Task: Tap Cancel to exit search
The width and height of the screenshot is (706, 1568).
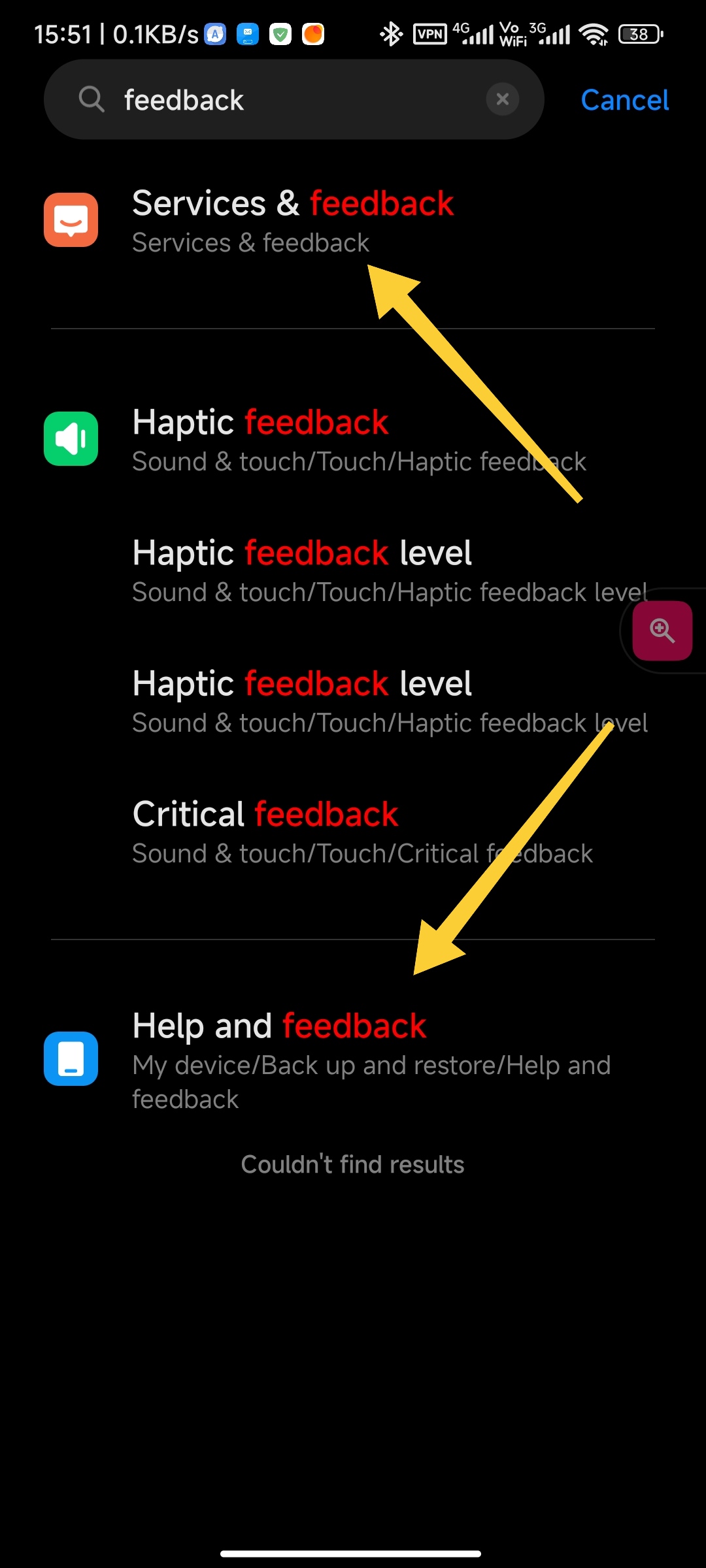Action: [x=624, y=101]
